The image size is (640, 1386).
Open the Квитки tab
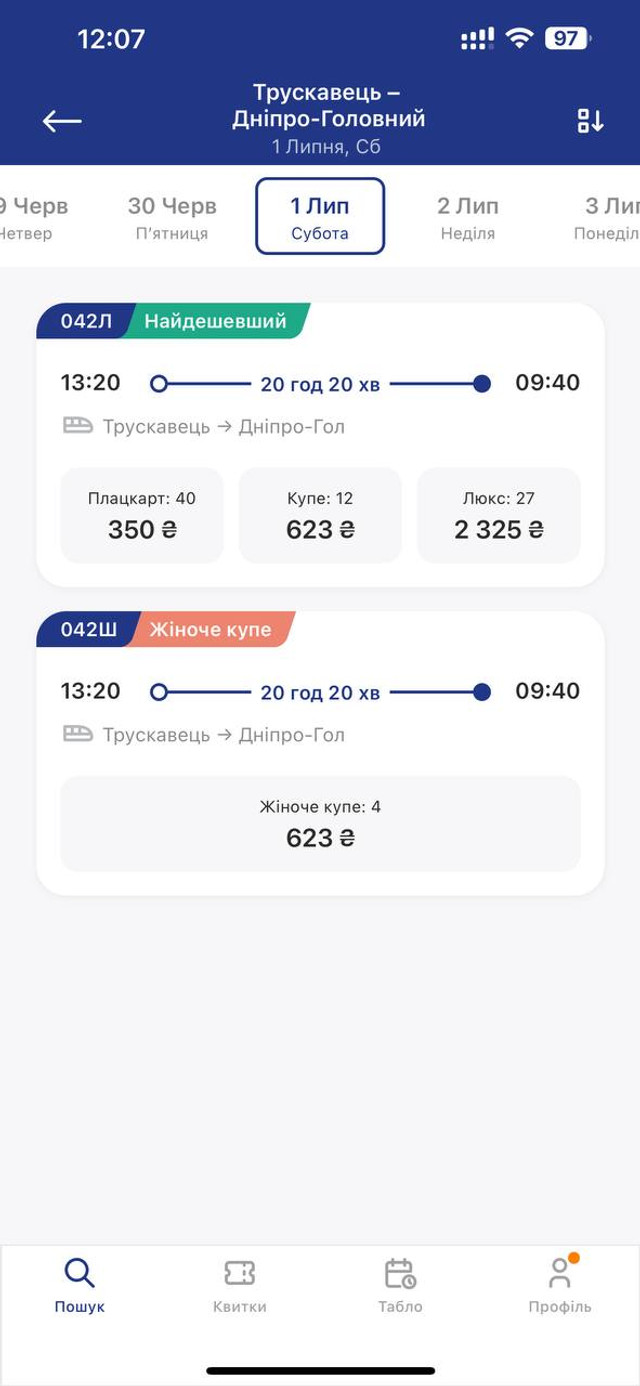(240, 1285)
